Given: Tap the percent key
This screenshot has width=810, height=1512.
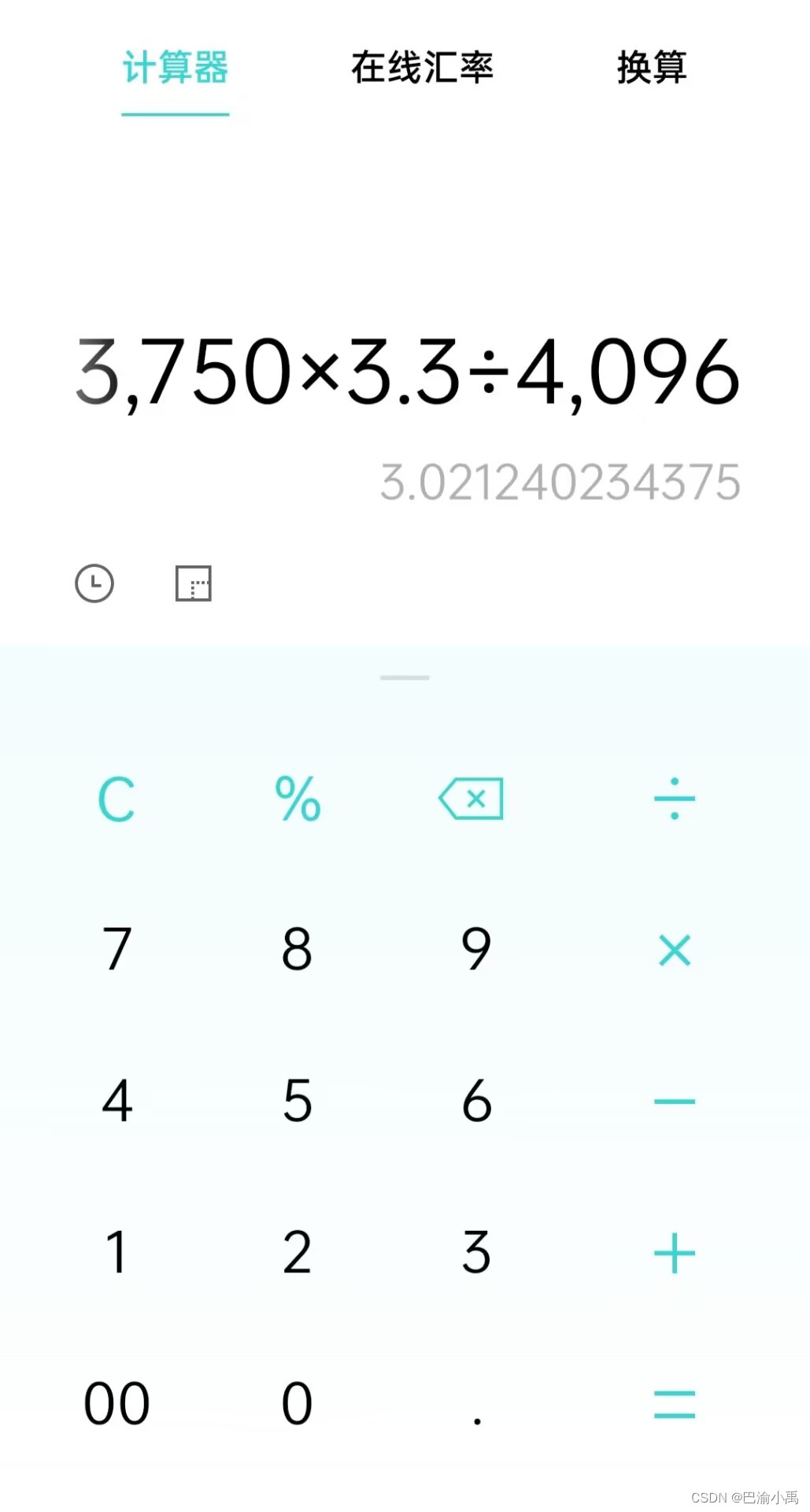Looking at the screenshot, I should pyautogui.click(x=298, y=799).
